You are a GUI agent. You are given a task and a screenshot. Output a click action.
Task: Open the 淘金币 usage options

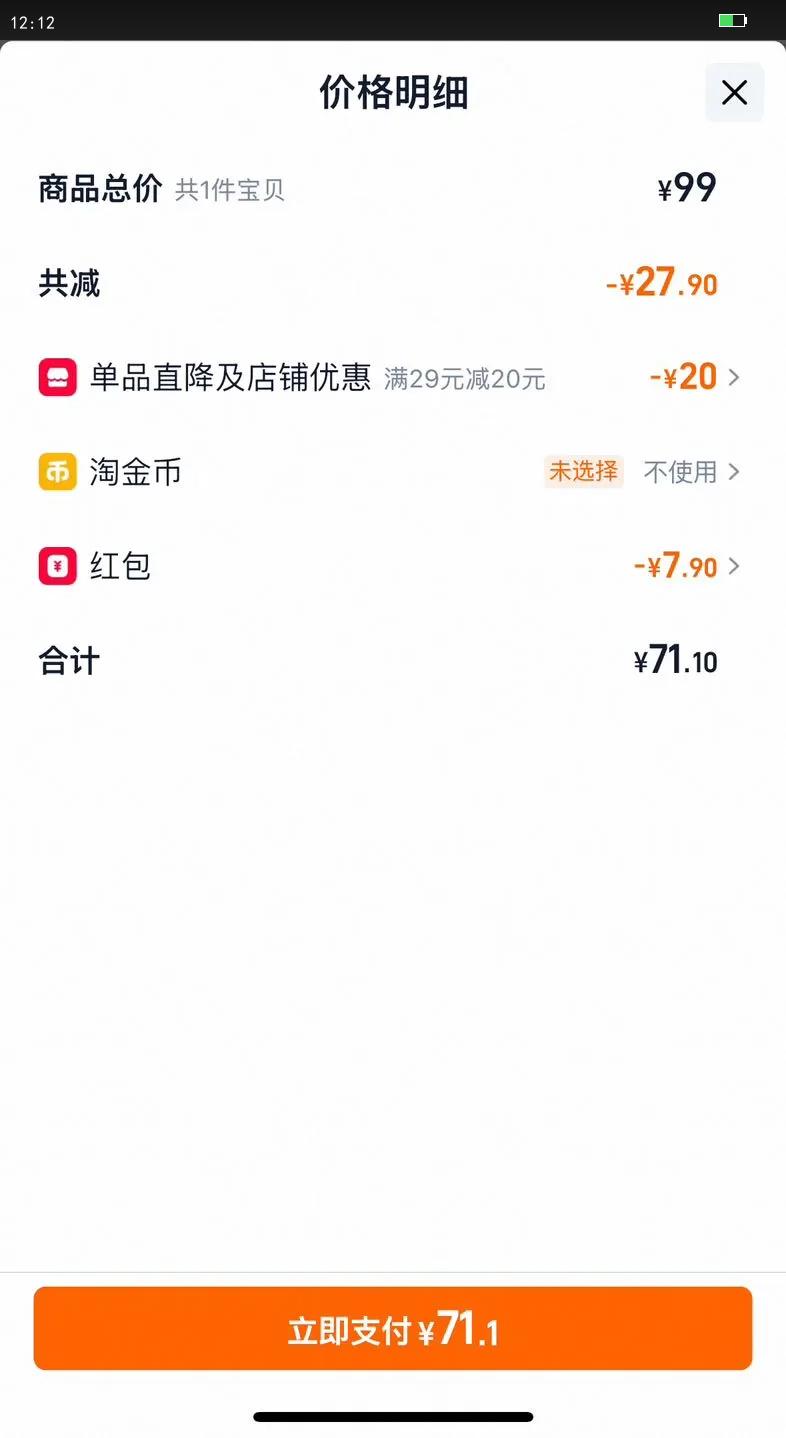(392, 471)
